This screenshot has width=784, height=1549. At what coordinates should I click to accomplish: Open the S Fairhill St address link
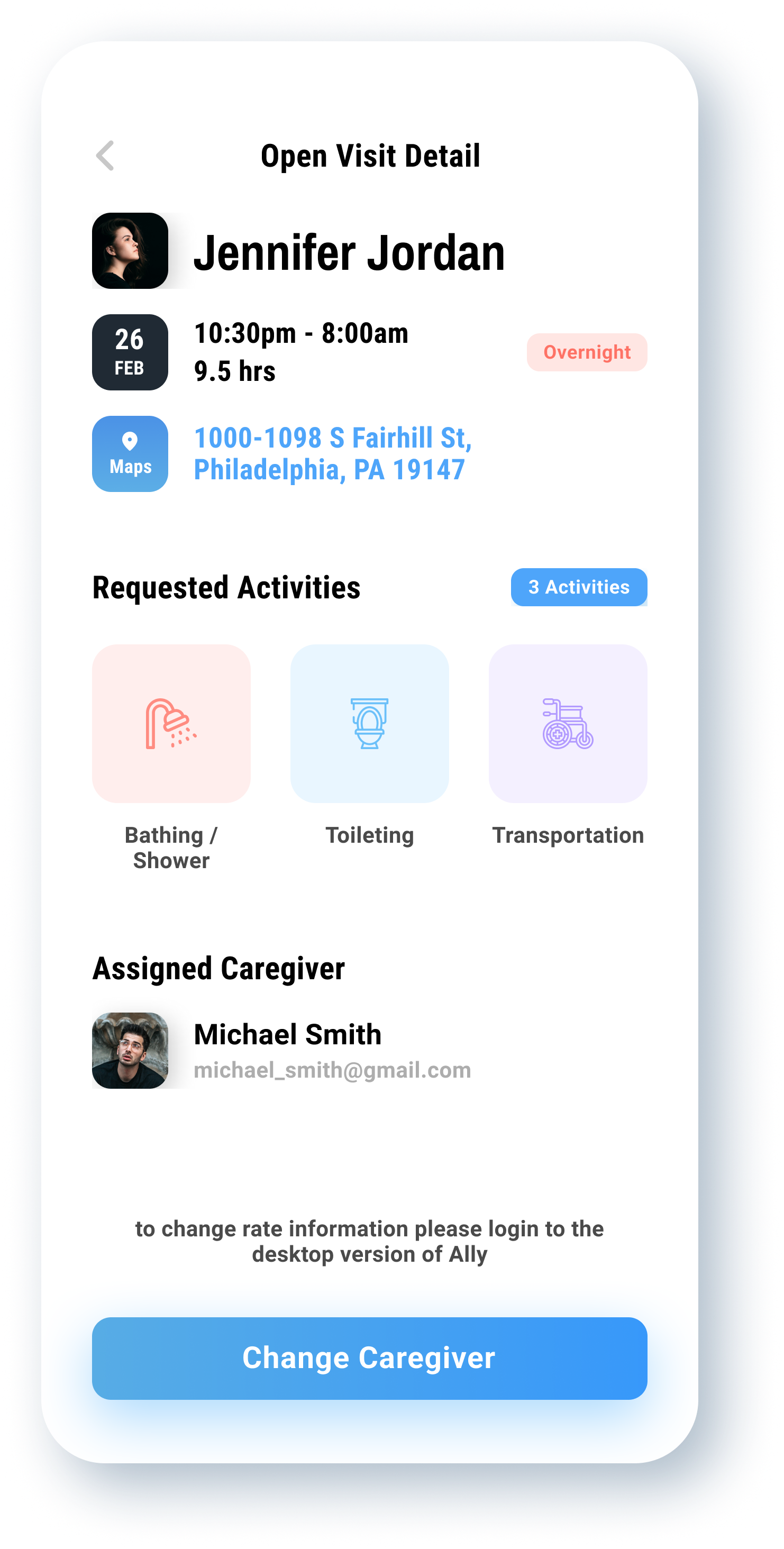point(332,454)
